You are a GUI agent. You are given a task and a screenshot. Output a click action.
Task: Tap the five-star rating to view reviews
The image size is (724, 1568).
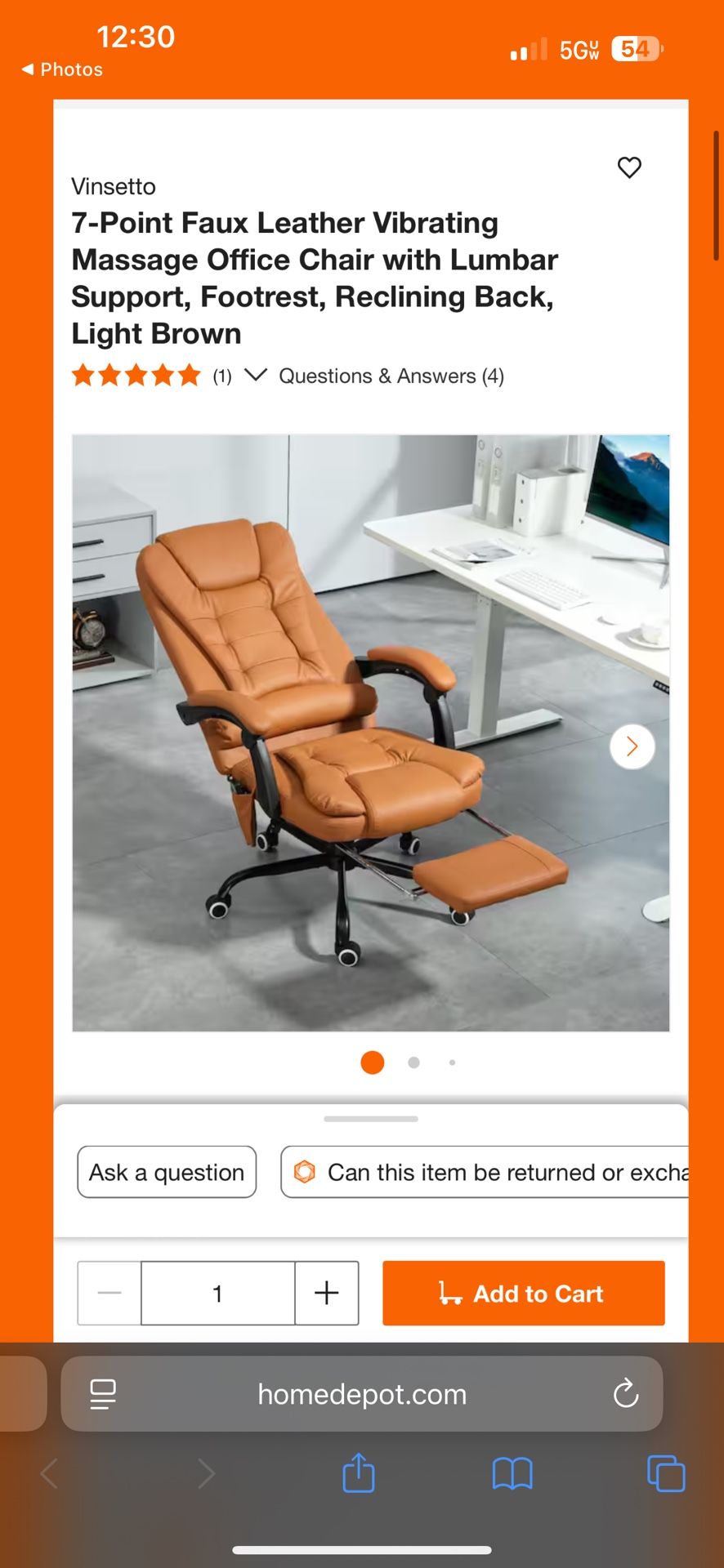pyautogui.click(x=136, y=375)
